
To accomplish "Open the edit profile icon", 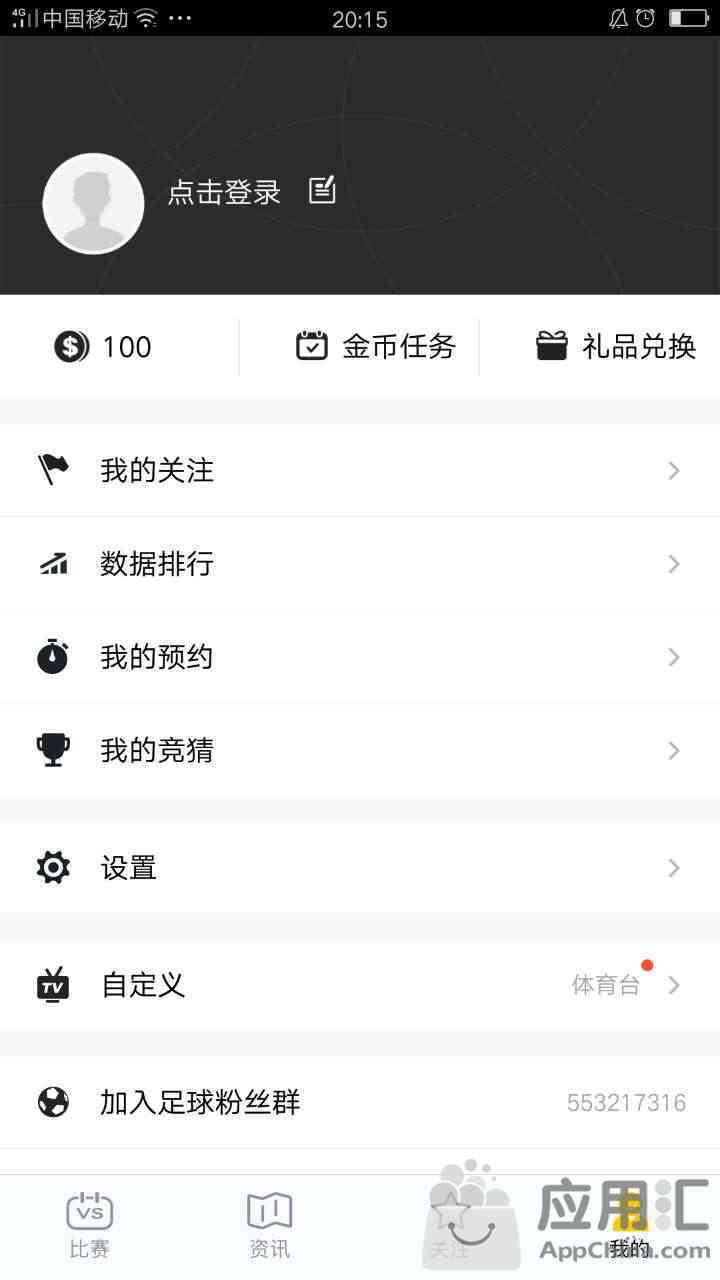I will click(x=322, y=190).
